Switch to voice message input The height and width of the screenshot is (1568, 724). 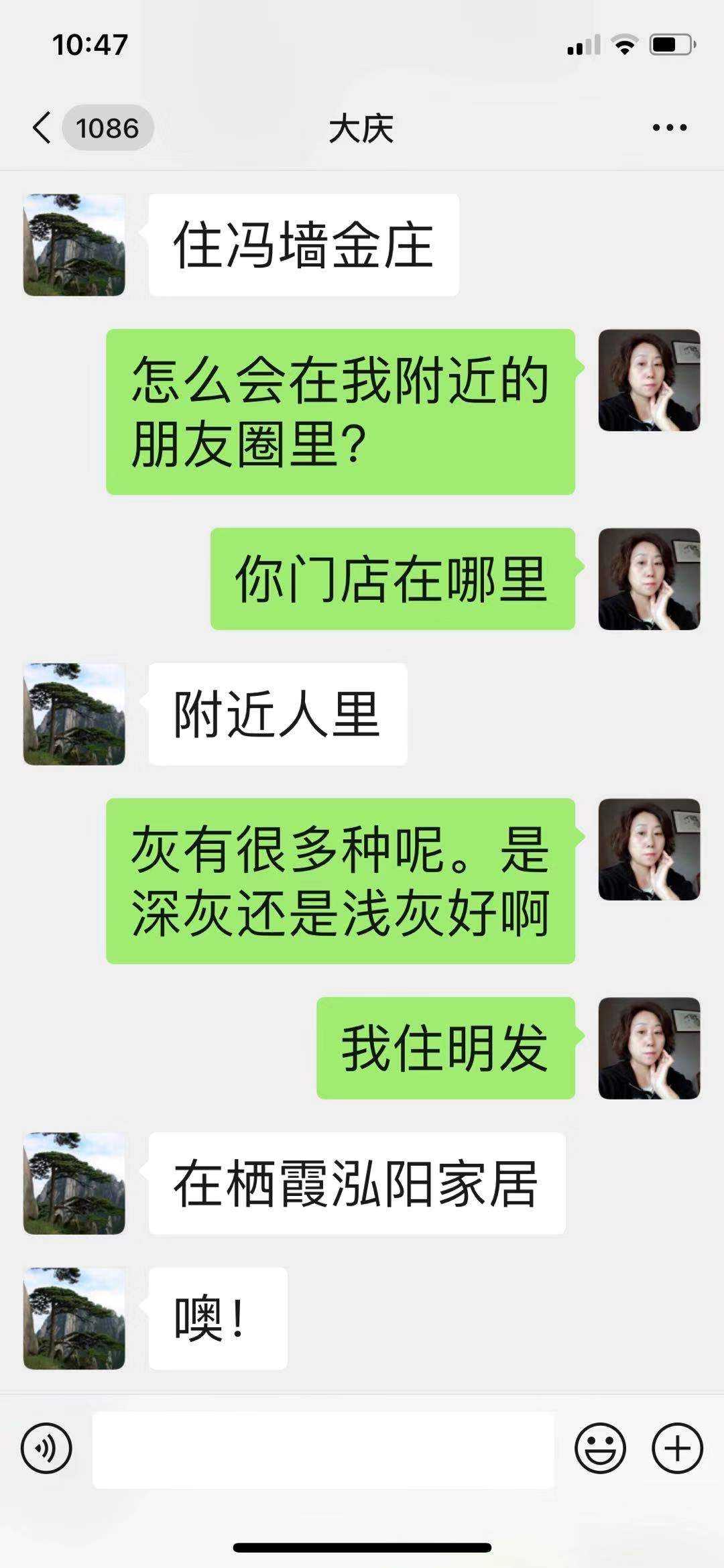pyautogui.click(x=46, y=1448)
